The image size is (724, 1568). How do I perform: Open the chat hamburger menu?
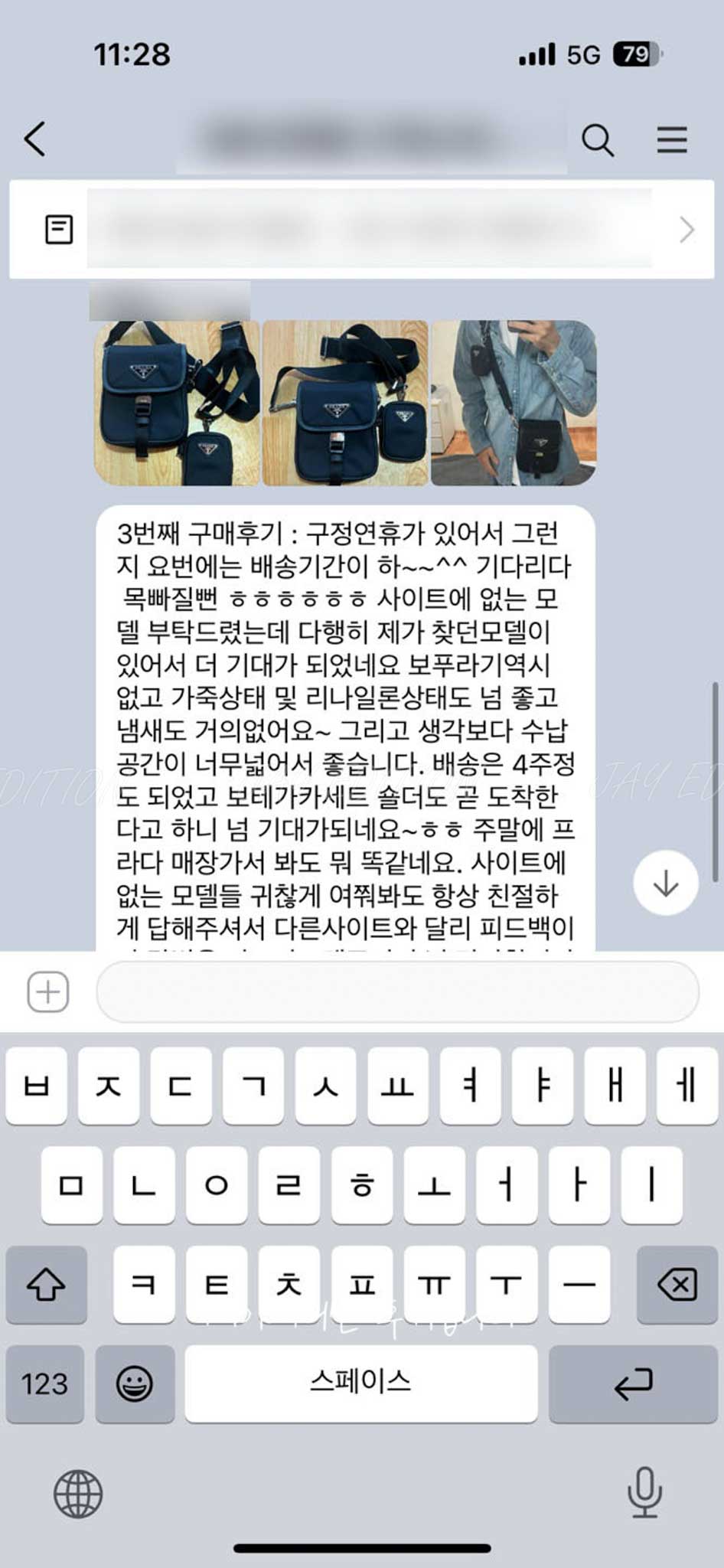[x=671, y=139]
